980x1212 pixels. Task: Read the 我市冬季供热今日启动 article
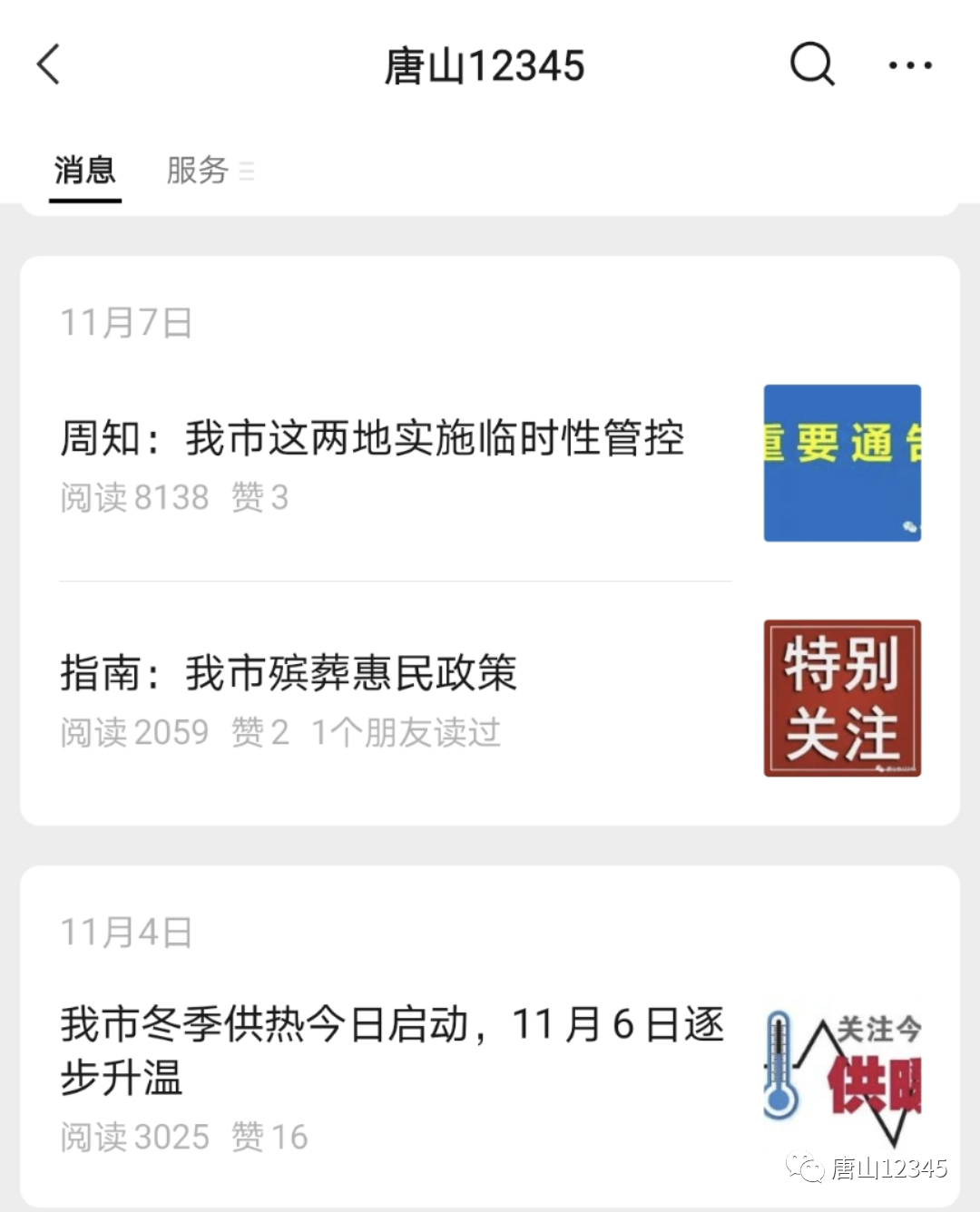pyautogui.click(x=392, y=1051)
